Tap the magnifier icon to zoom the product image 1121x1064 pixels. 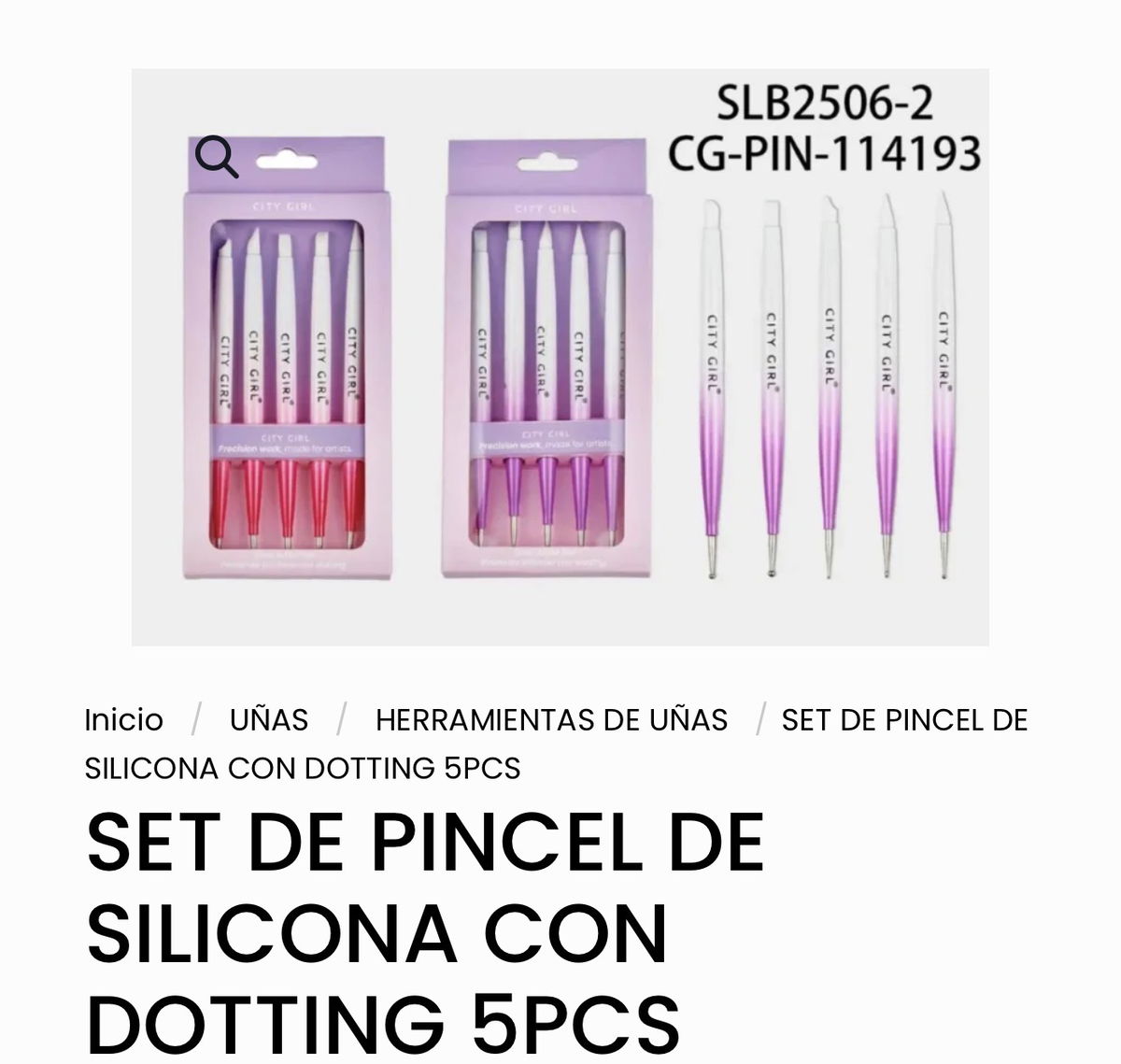pos(217,157)
